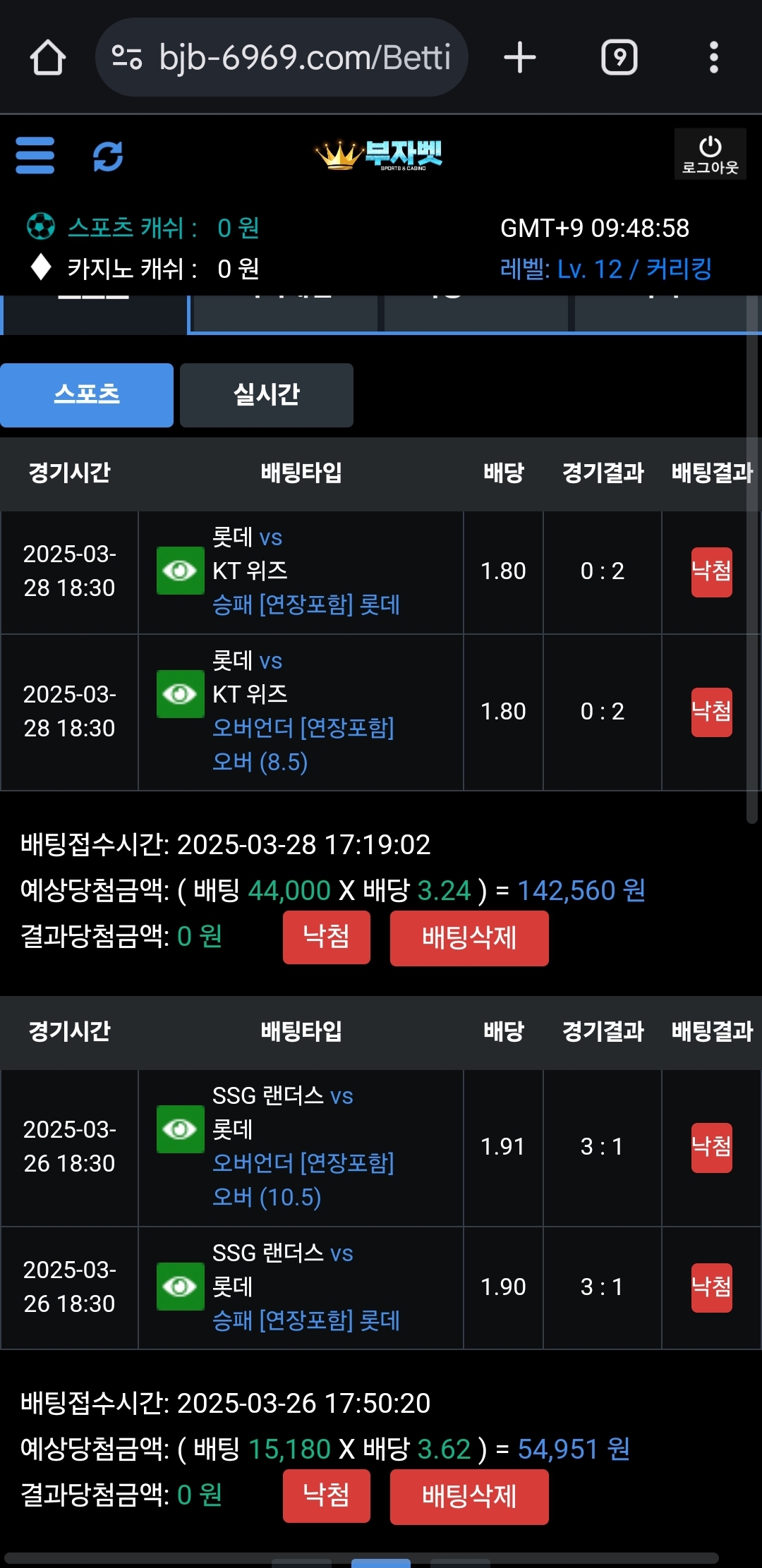
Task: Open a new browser tab
Action: click(520, 57)
